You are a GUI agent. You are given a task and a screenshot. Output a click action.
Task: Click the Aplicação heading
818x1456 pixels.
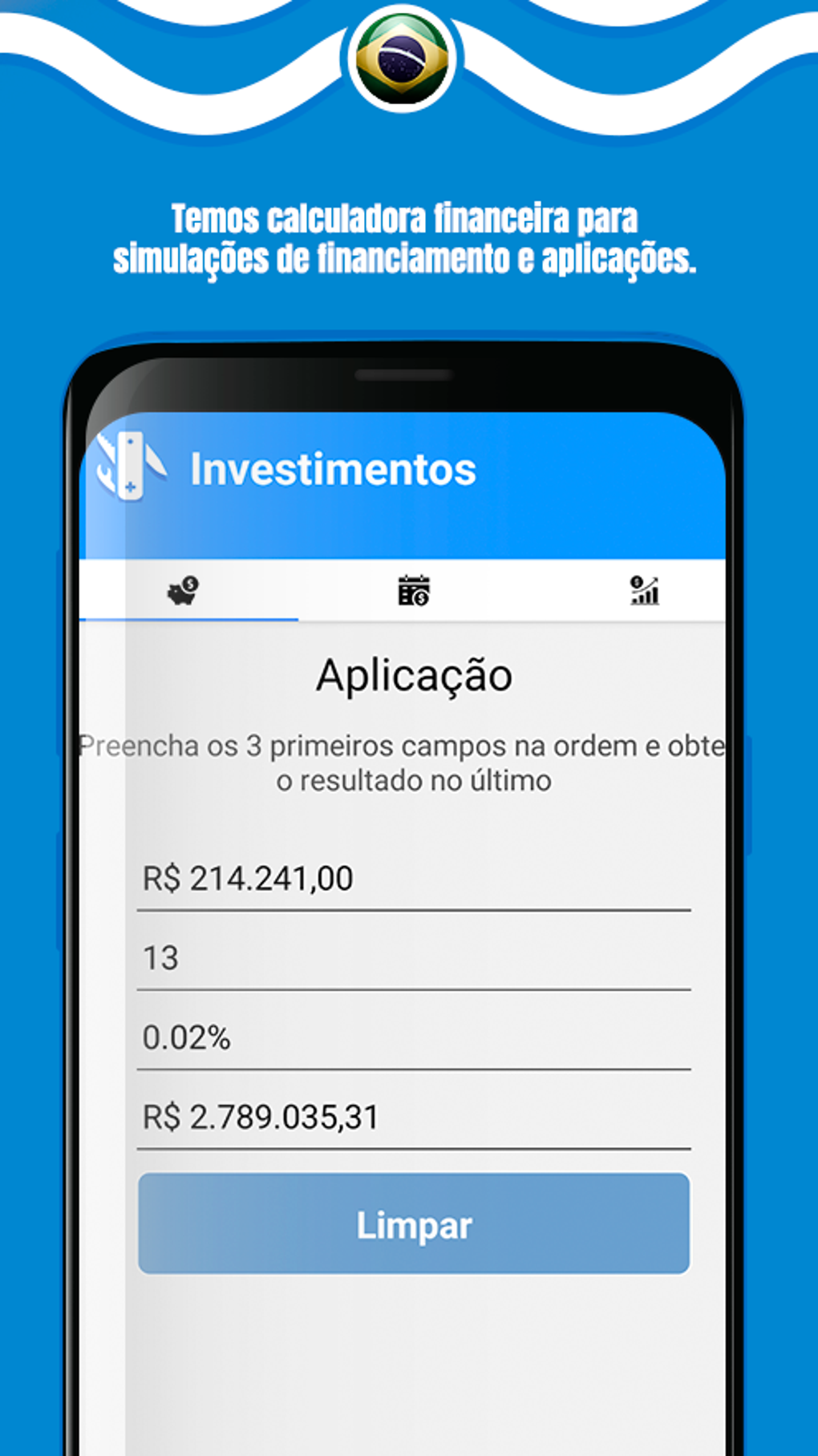415,676
